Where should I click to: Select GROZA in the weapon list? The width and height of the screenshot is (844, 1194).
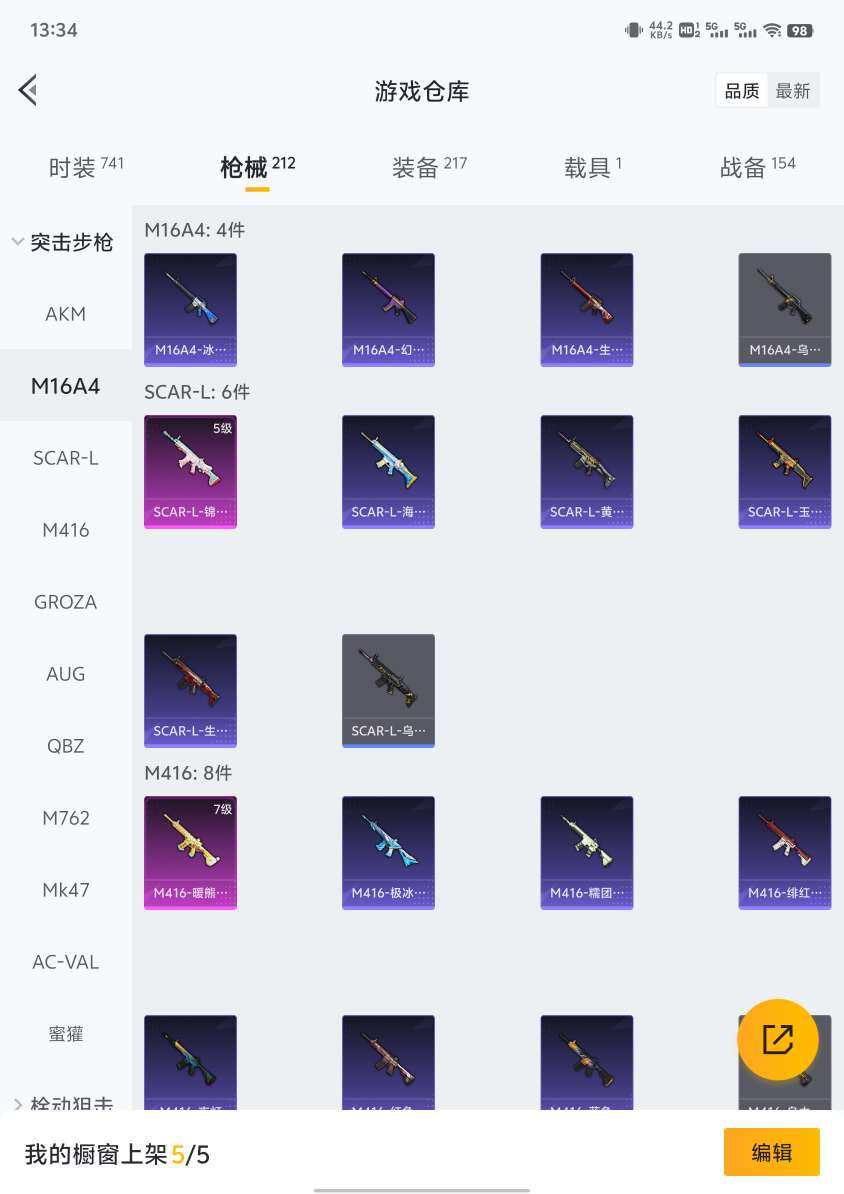pos(65,602)
